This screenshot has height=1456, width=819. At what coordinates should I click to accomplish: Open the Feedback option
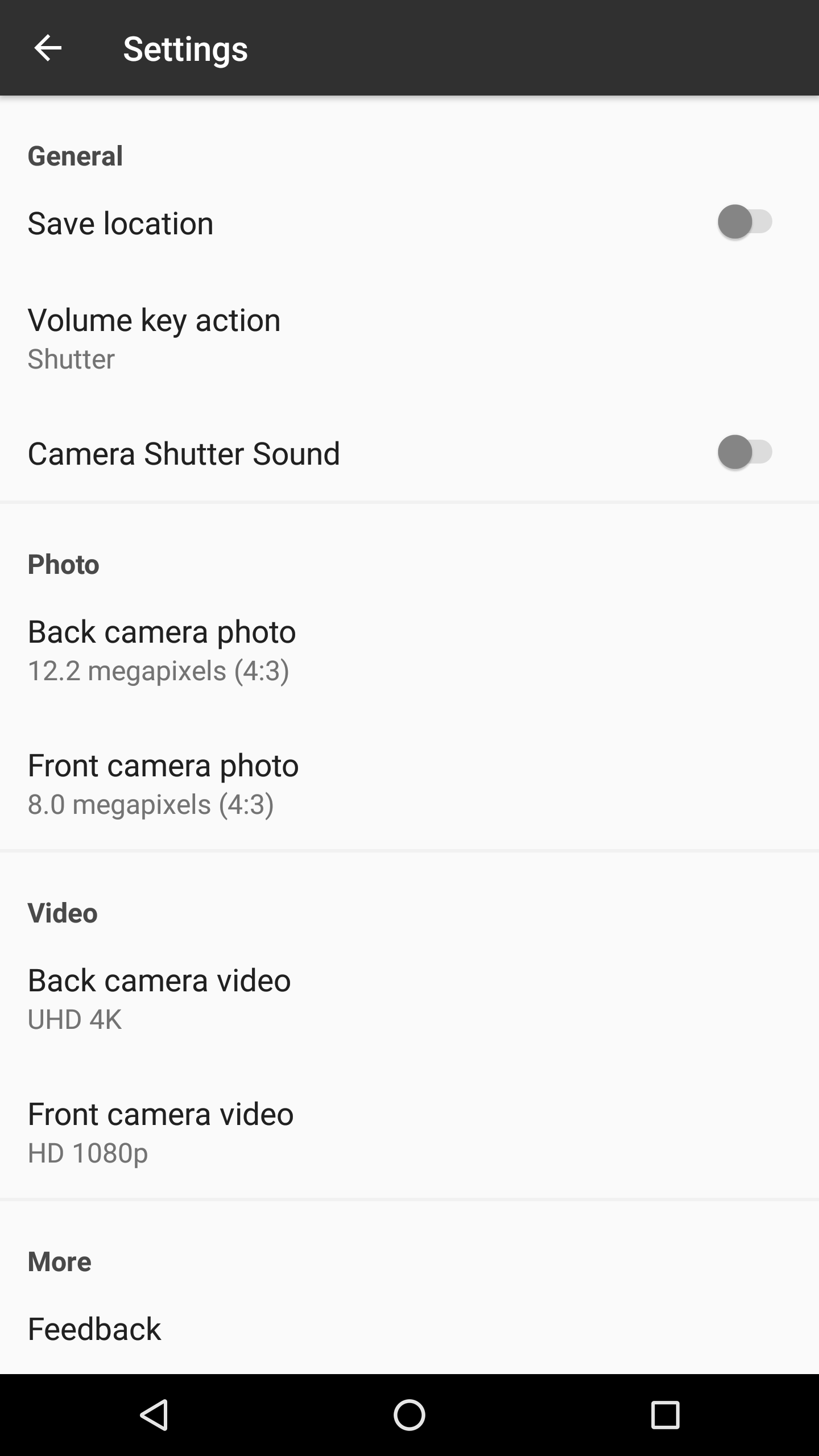pos(94,1329)
